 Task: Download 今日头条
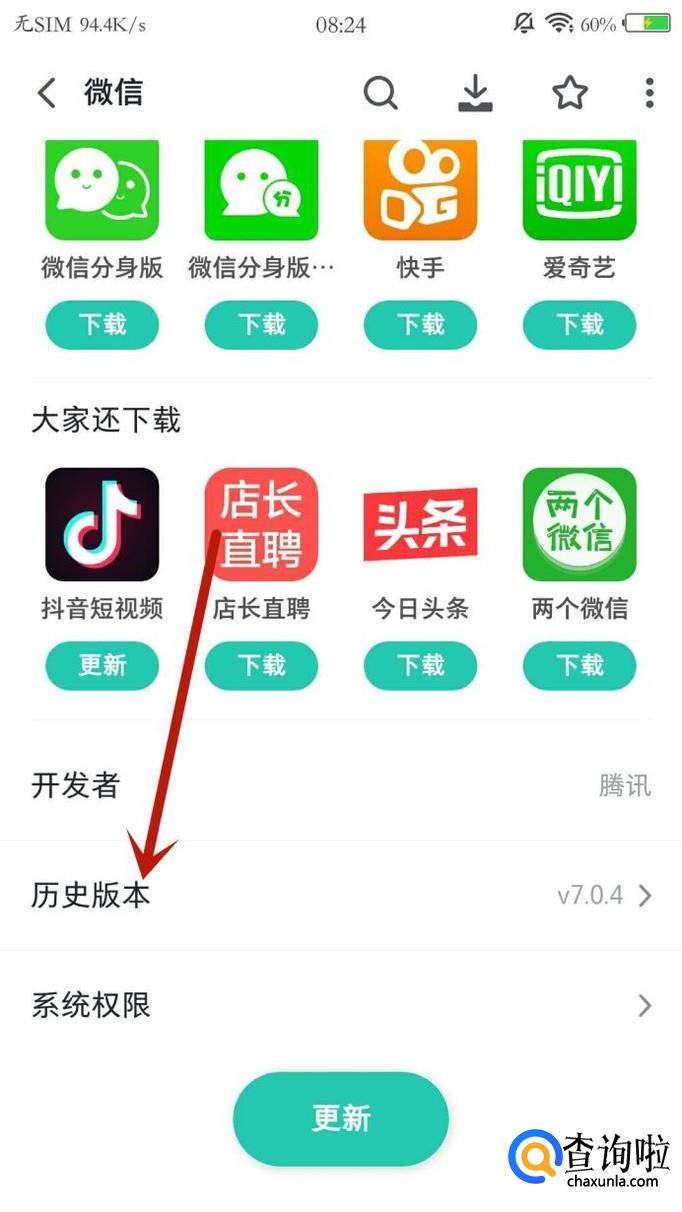click(420, 666)
